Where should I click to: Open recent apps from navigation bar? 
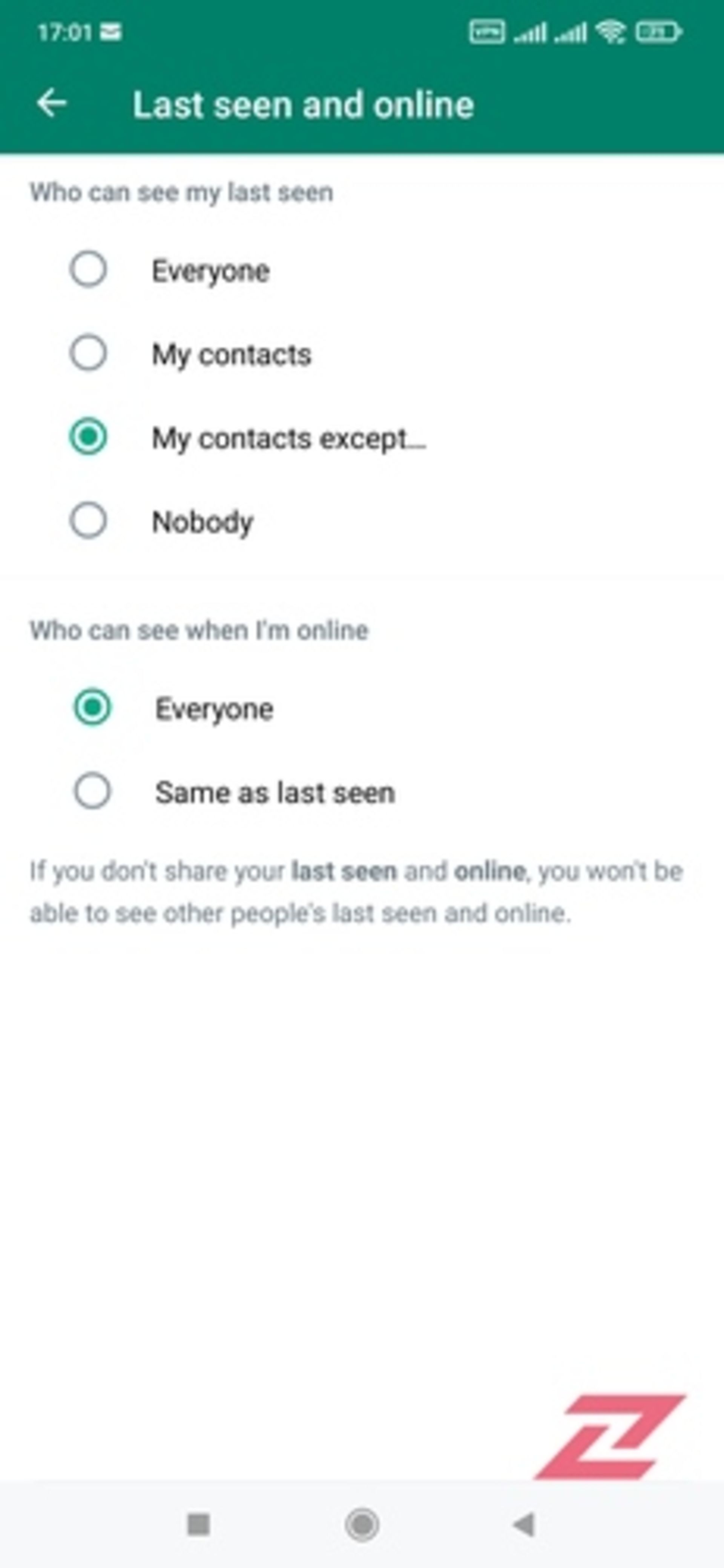(x=198, y=1525)
